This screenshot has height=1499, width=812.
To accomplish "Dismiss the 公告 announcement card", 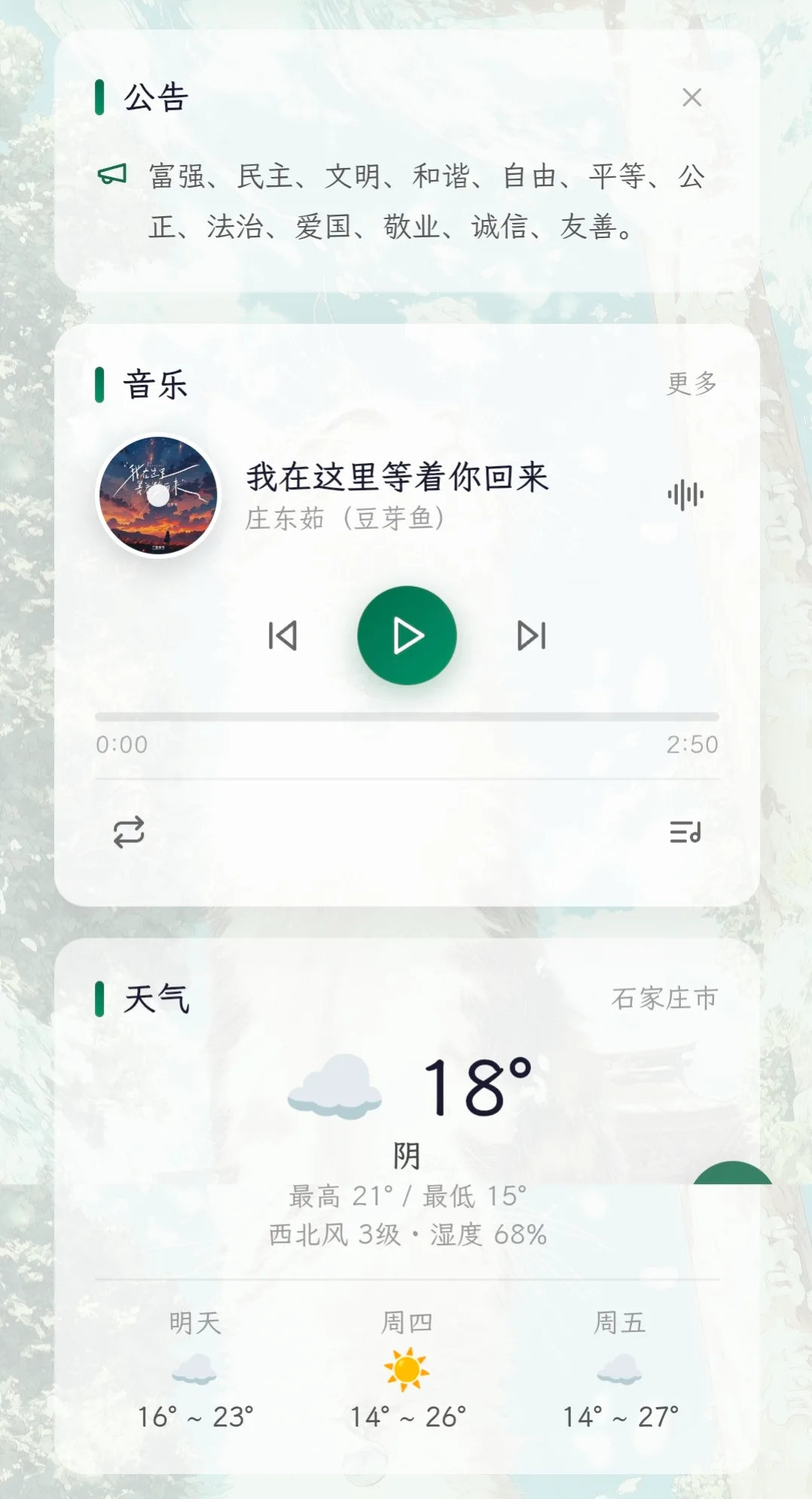I will (x=691, y=97).
